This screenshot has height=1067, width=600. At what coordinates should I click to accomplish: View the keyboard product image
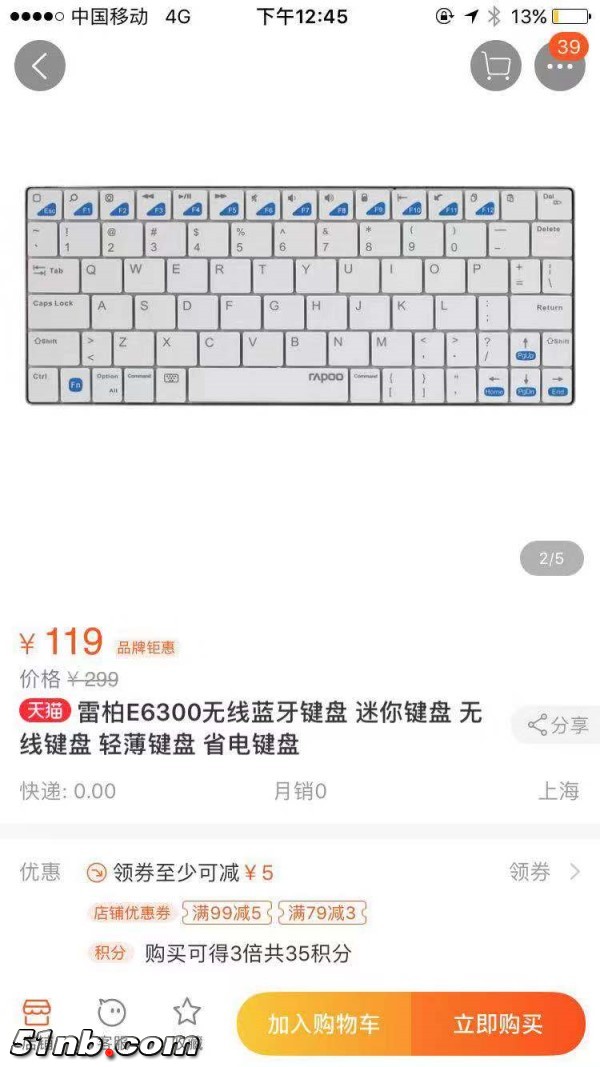pyautogui.click(x=300, y=295)
